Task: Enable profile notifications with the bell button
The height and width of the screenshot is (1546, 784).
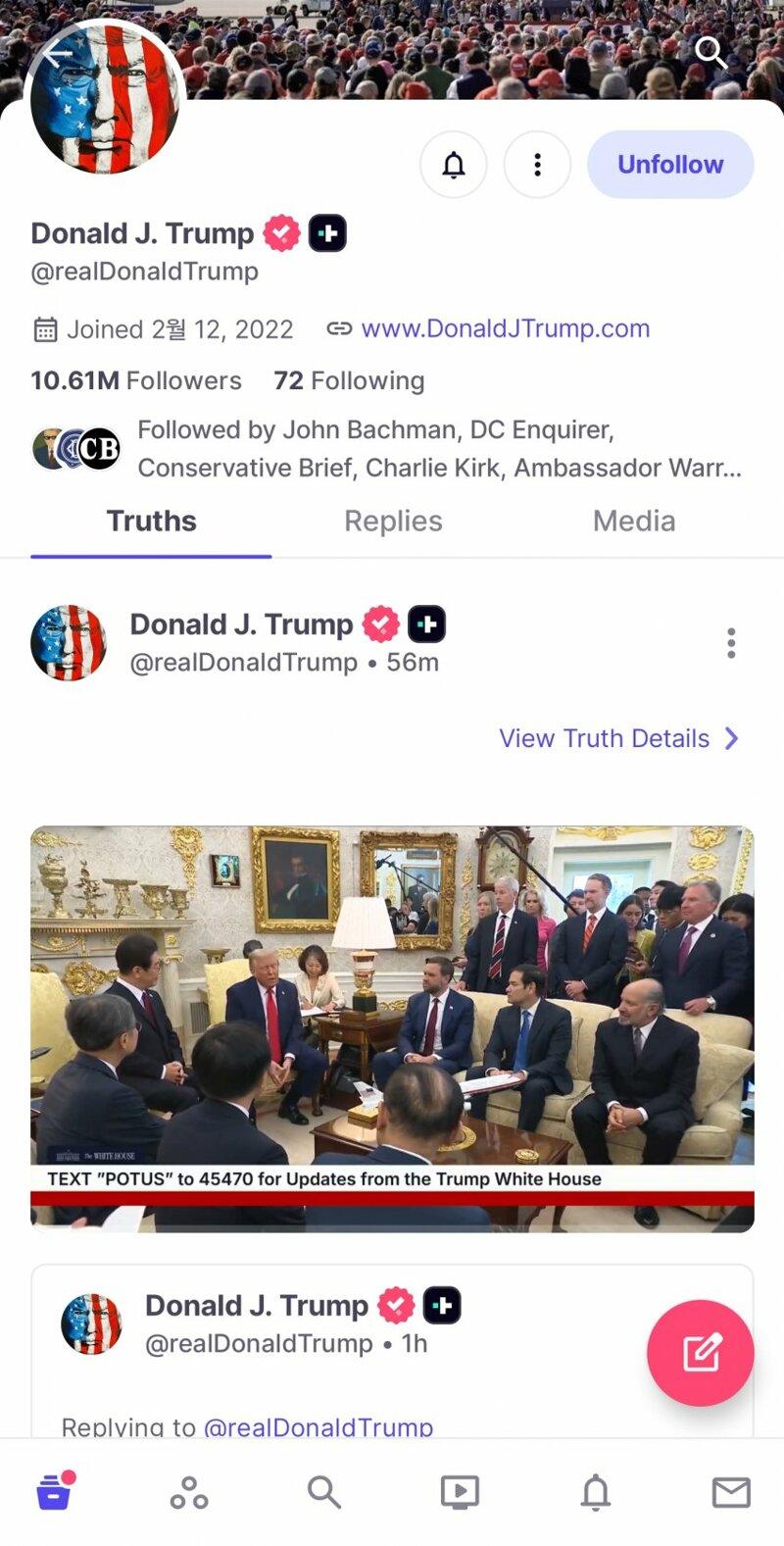Action: click(x=453, y=165)
